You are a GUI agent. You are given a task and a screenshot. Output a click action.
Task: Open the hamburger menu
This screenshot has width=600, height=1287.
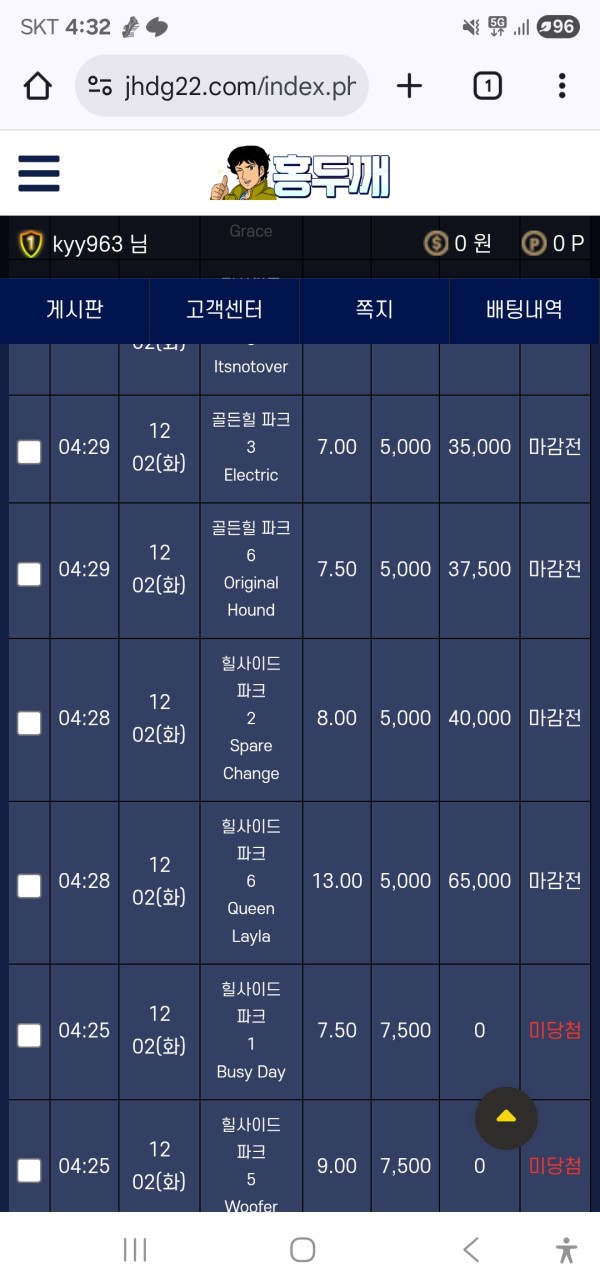coord(39,173)
